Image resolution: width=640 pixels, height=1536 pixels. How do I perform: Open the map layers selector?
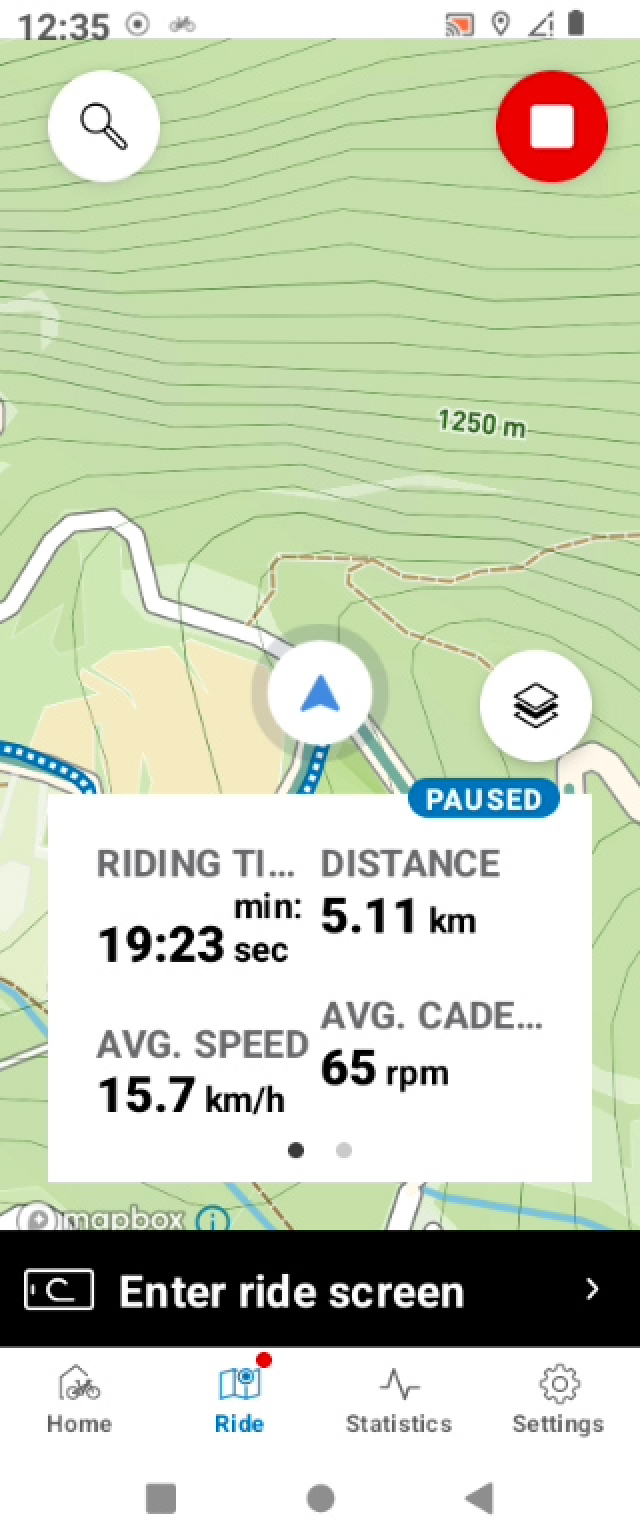tap(536, 706)
